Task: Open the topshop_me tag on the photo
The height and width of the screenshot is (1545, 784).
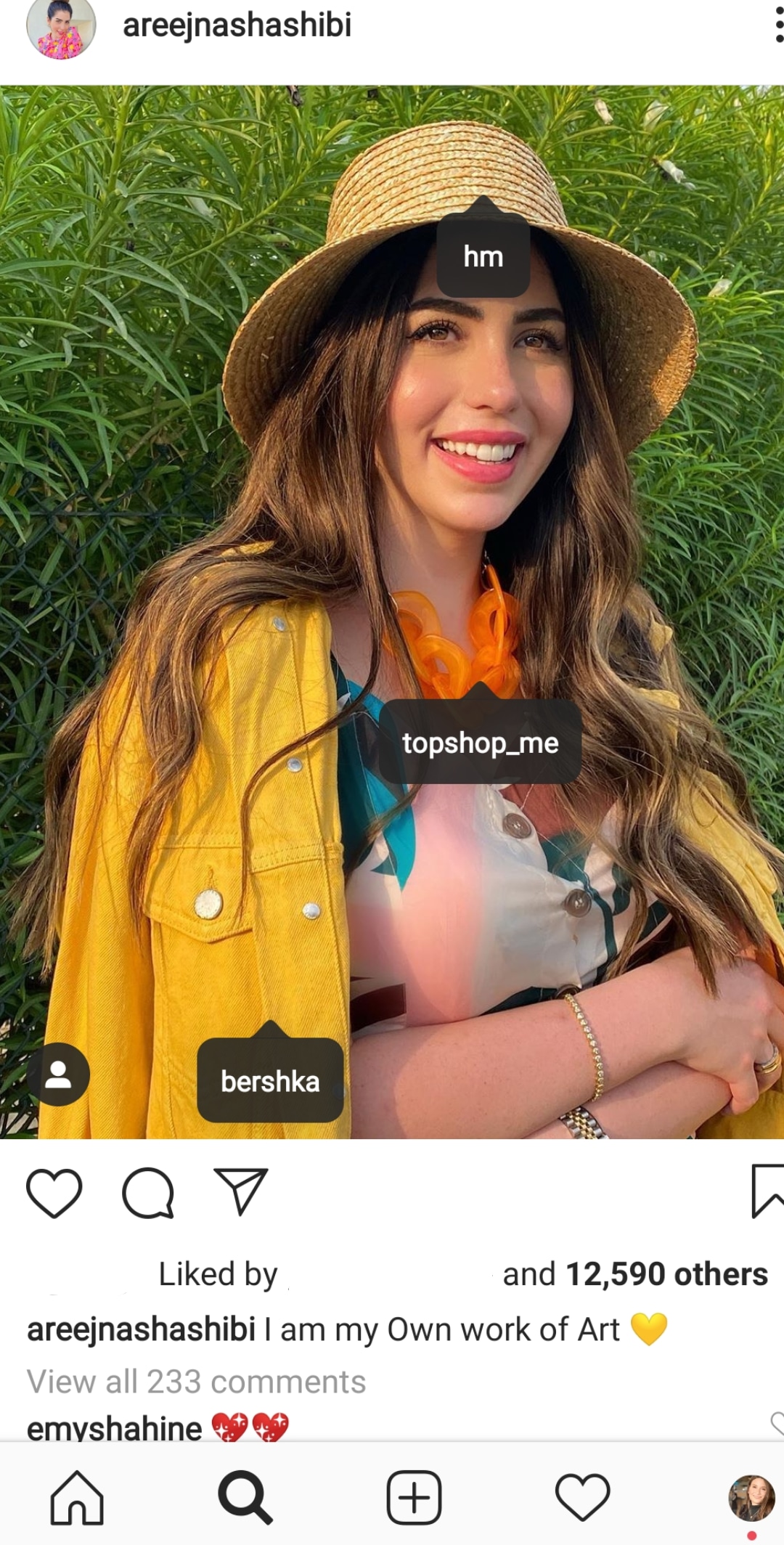Action: tap(480, 742)
